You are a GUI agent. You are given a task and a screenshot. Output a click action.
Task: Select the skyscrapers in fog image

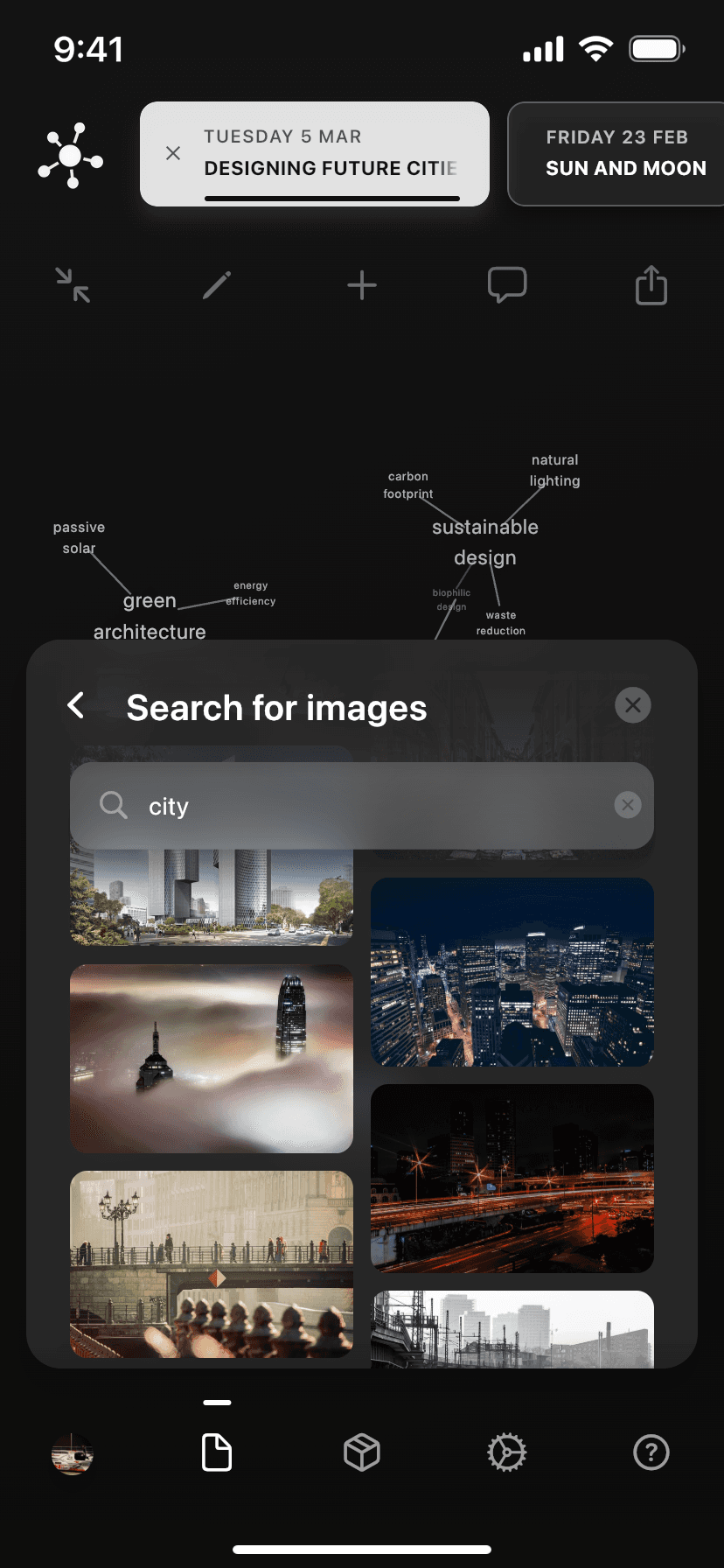tap(212, 1058)
